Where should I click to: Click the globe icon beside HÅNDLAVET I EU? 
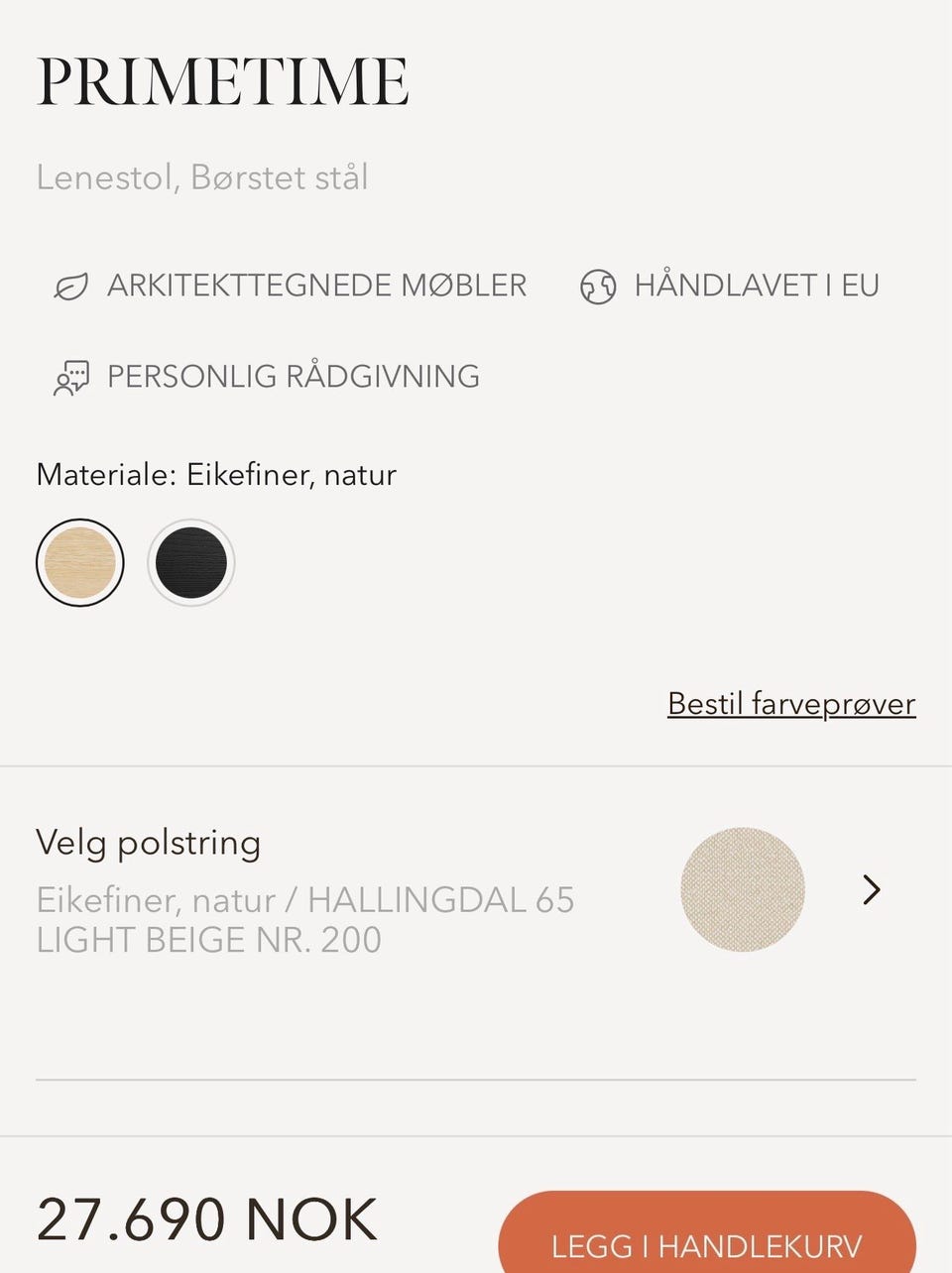click(598, 286)
